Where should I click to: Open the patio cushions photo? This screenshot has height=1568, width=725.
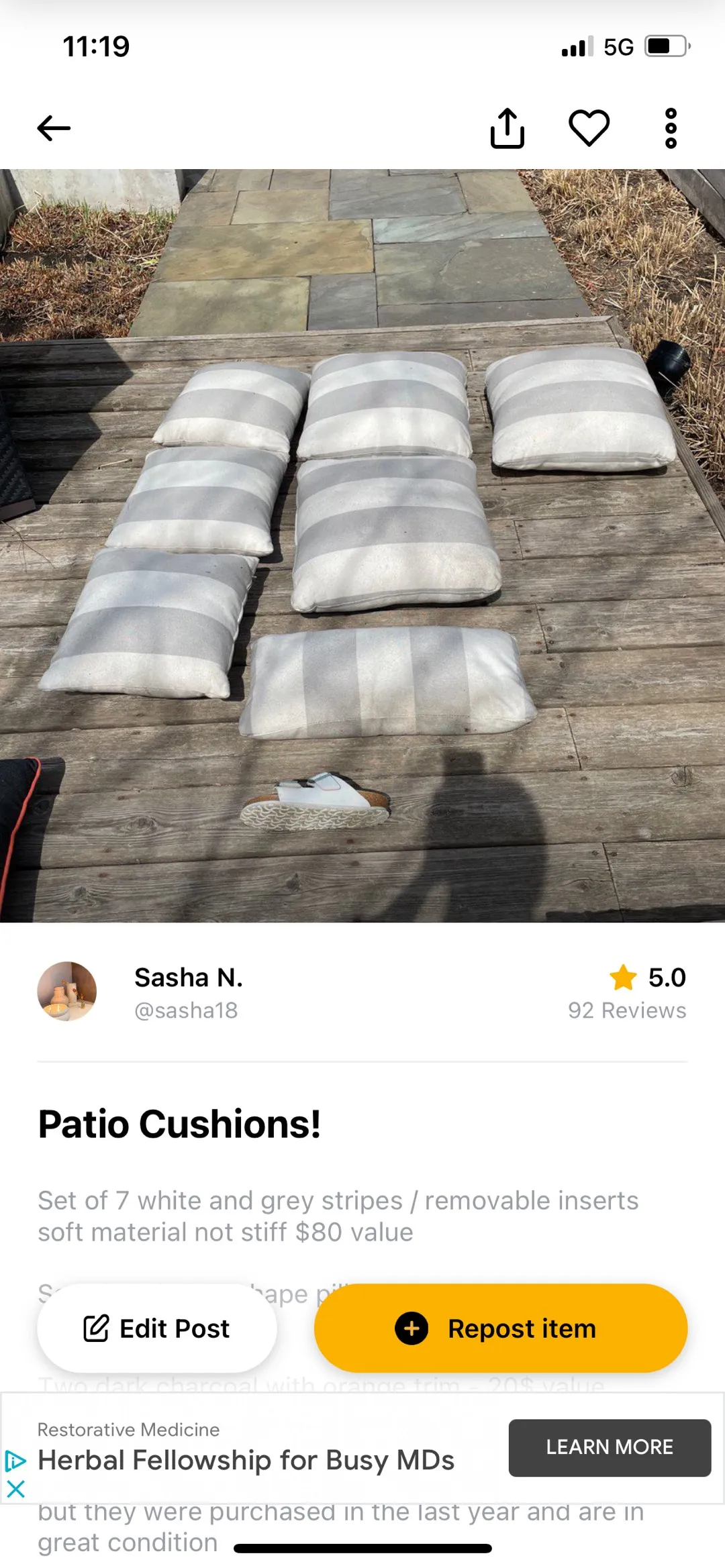point(362,545)
